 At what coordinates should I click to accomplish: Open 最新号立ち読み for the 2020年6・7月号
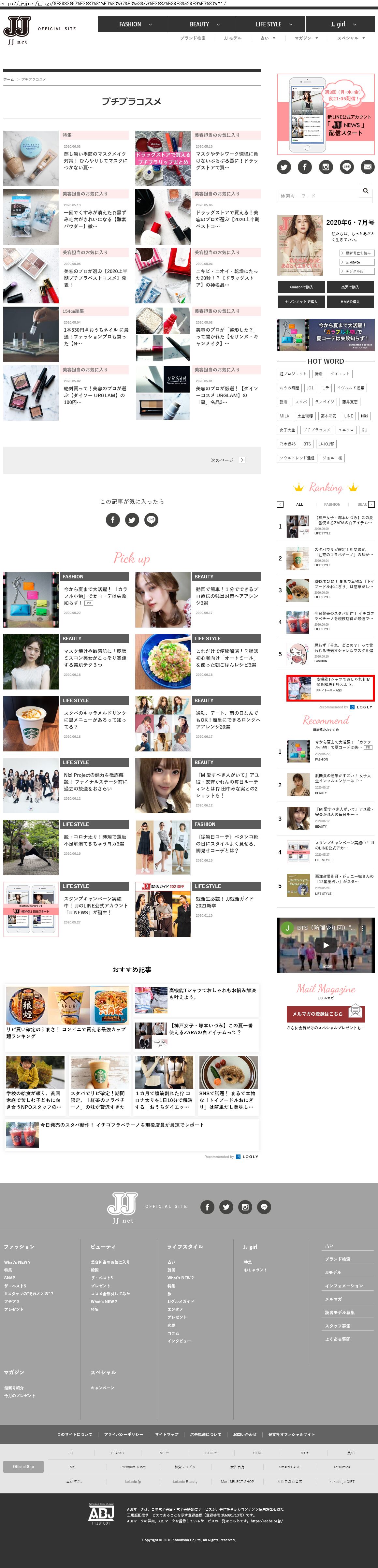(357, 253)
